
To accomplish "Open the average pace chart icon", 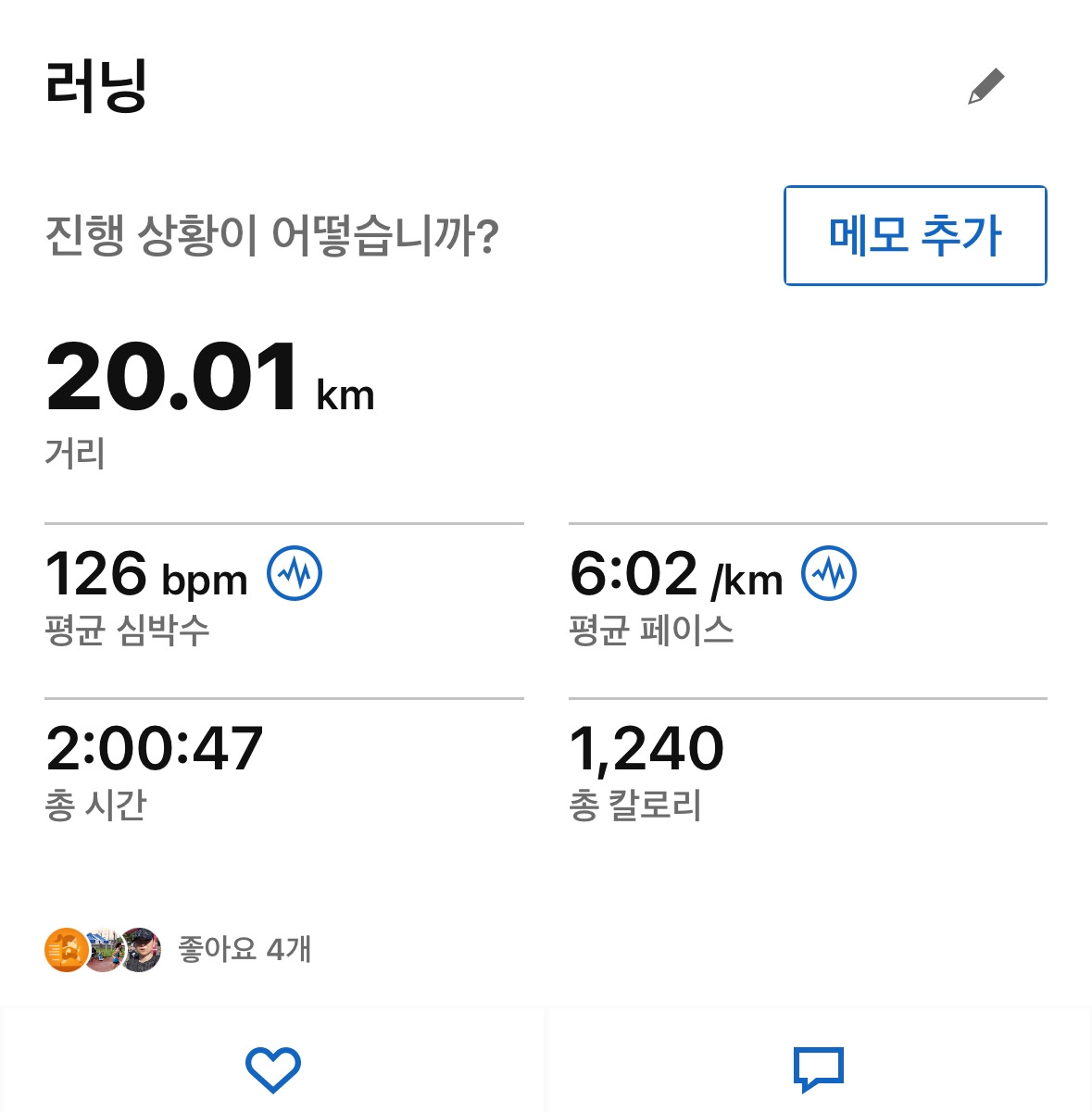I will pyautogui.click(x=828, y=573).
